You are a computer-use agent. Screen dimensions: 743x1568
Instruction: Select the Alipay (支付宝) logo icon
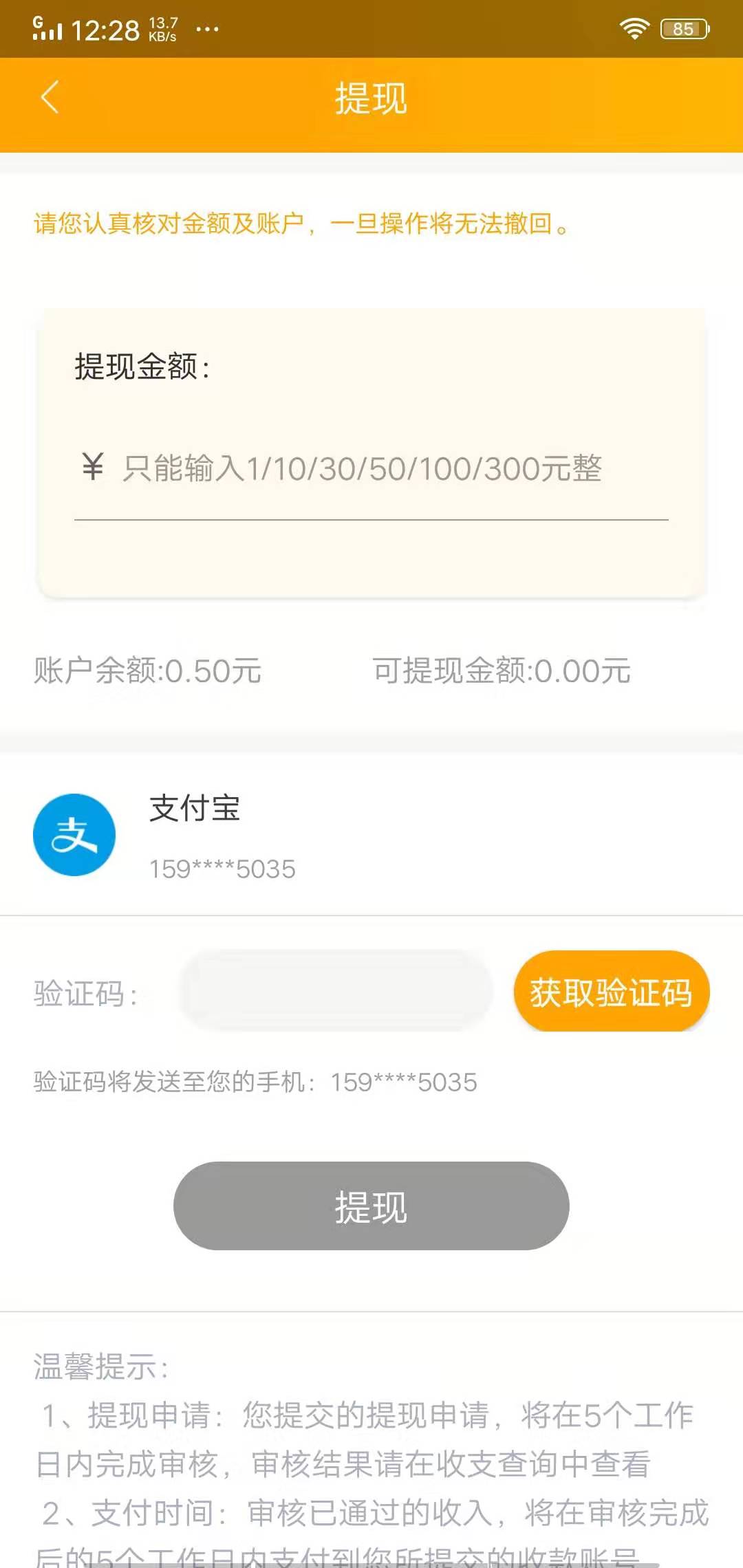(x=74, y=835)
